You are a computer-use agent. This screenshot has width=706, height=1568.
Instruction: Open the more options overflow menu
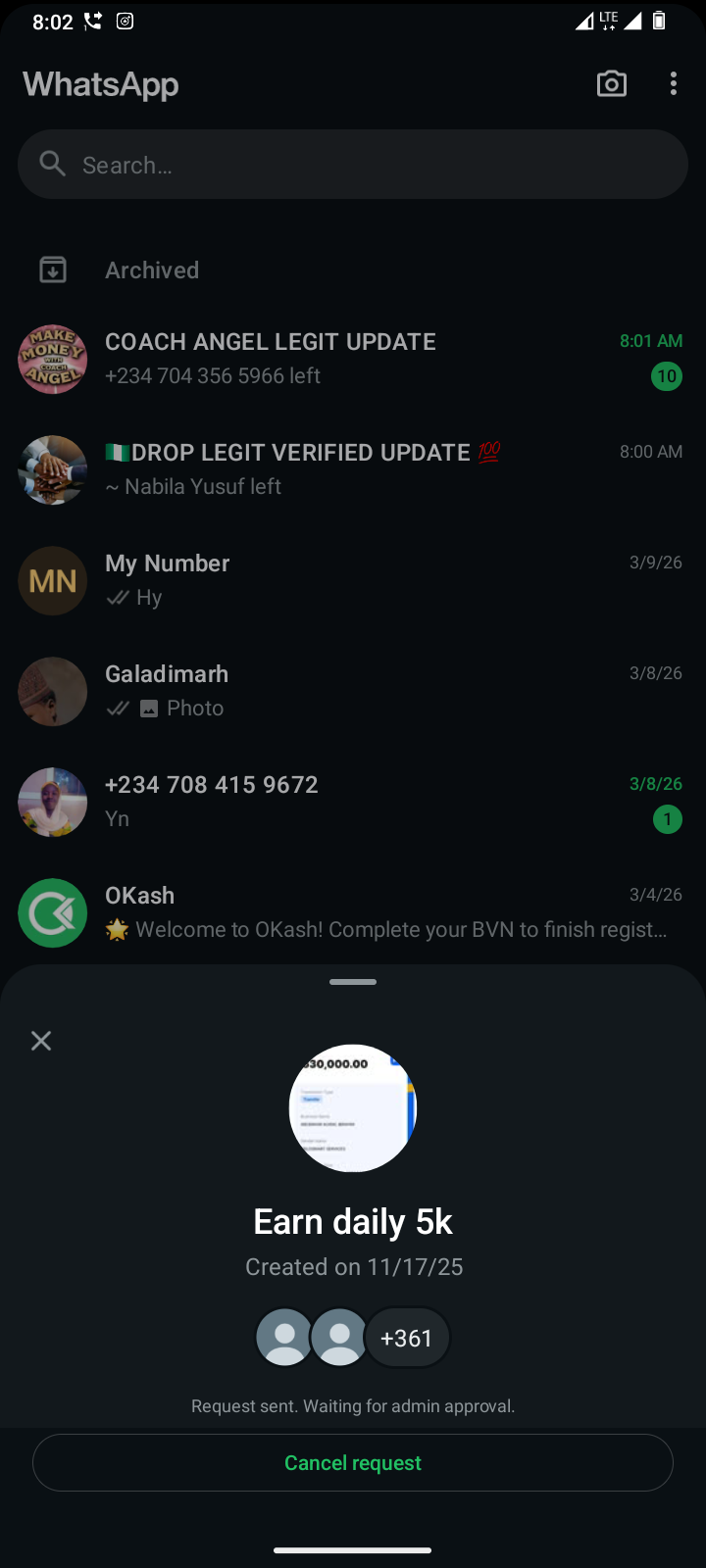(x=673, y=84)
